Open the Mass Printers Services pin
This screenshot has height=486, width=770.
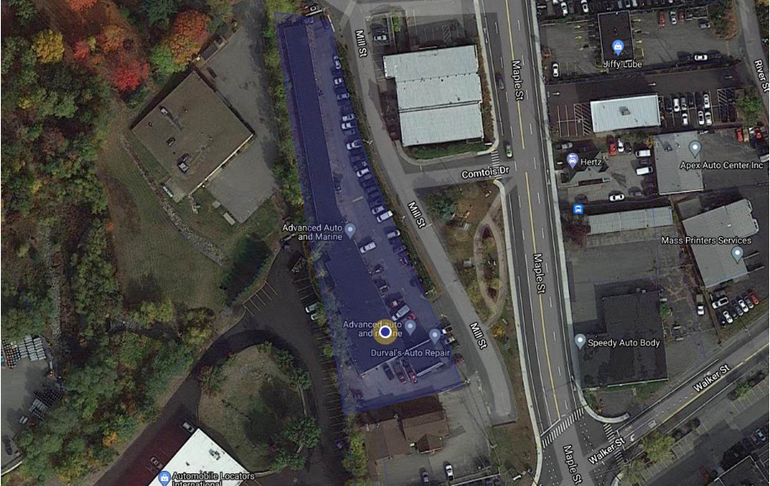tap(737, 254)
